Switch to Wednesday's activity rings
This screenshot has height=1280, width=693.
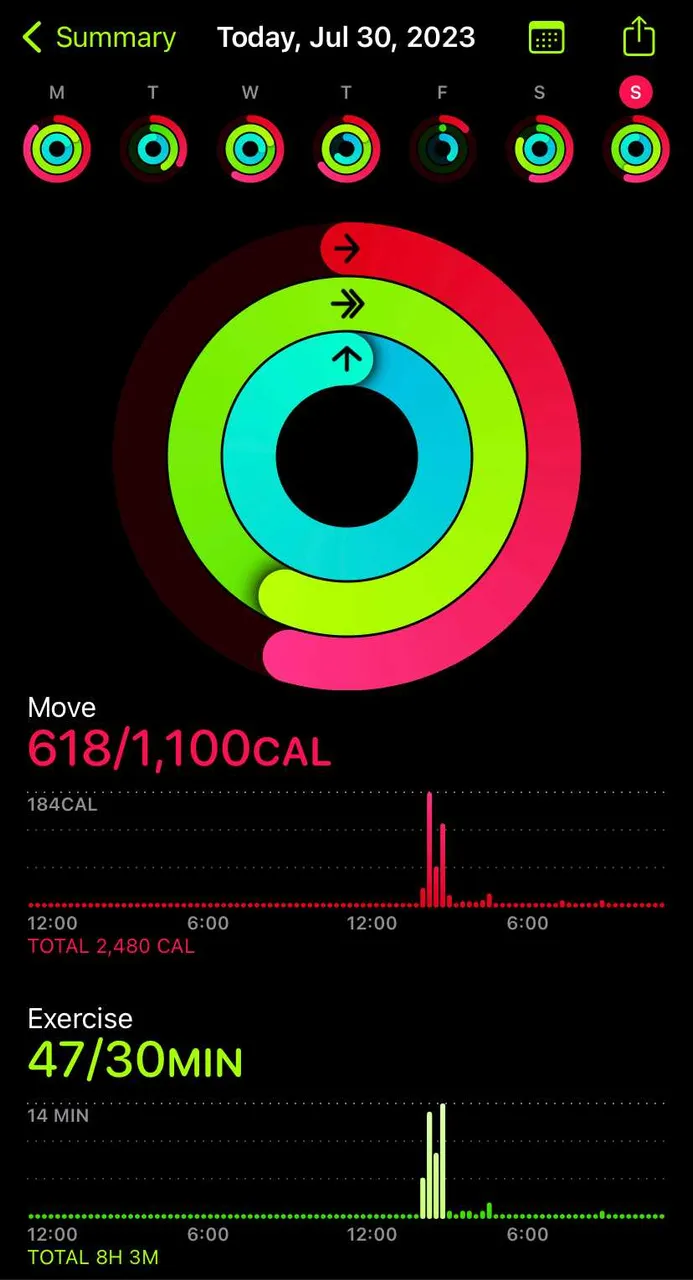[x=250, y=149]
